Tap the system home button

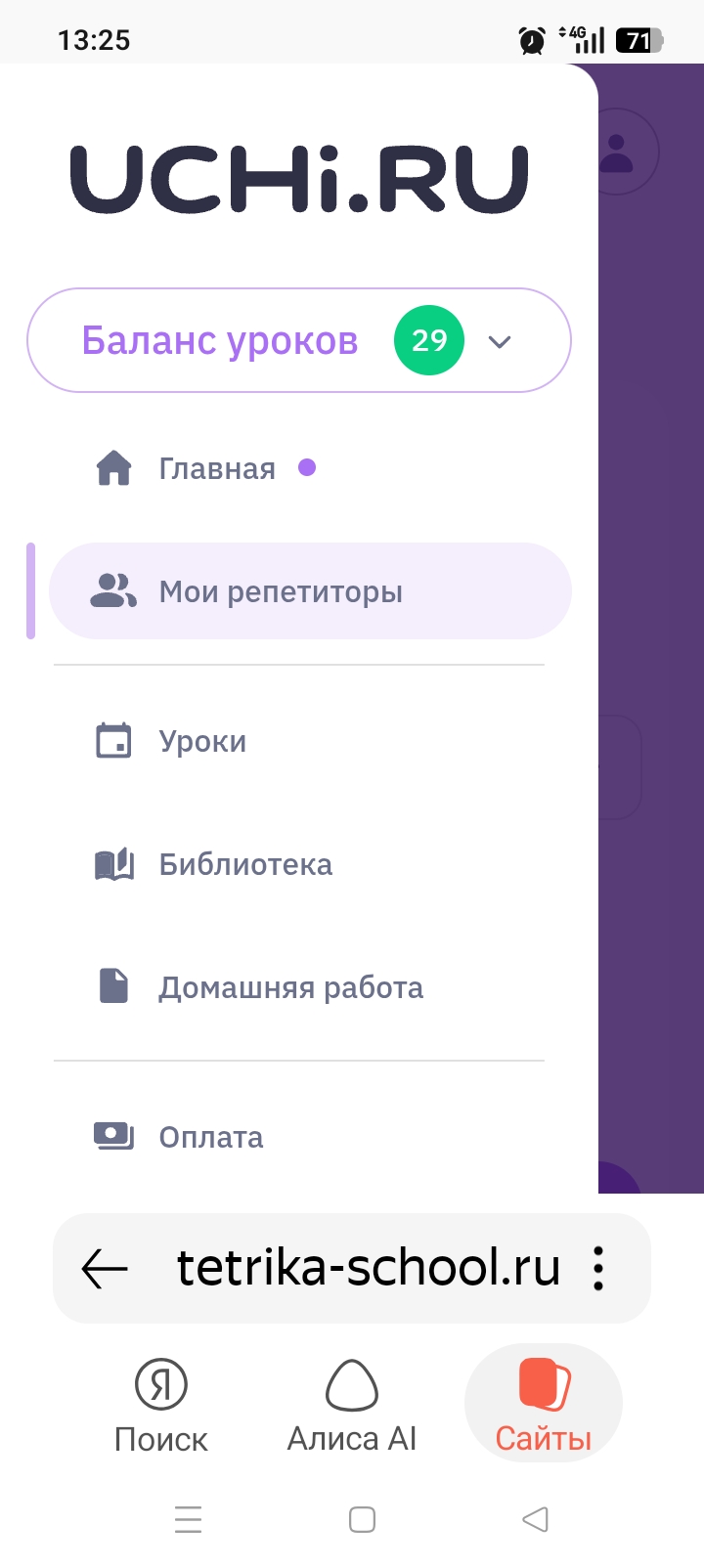[x=362, y=1519]
